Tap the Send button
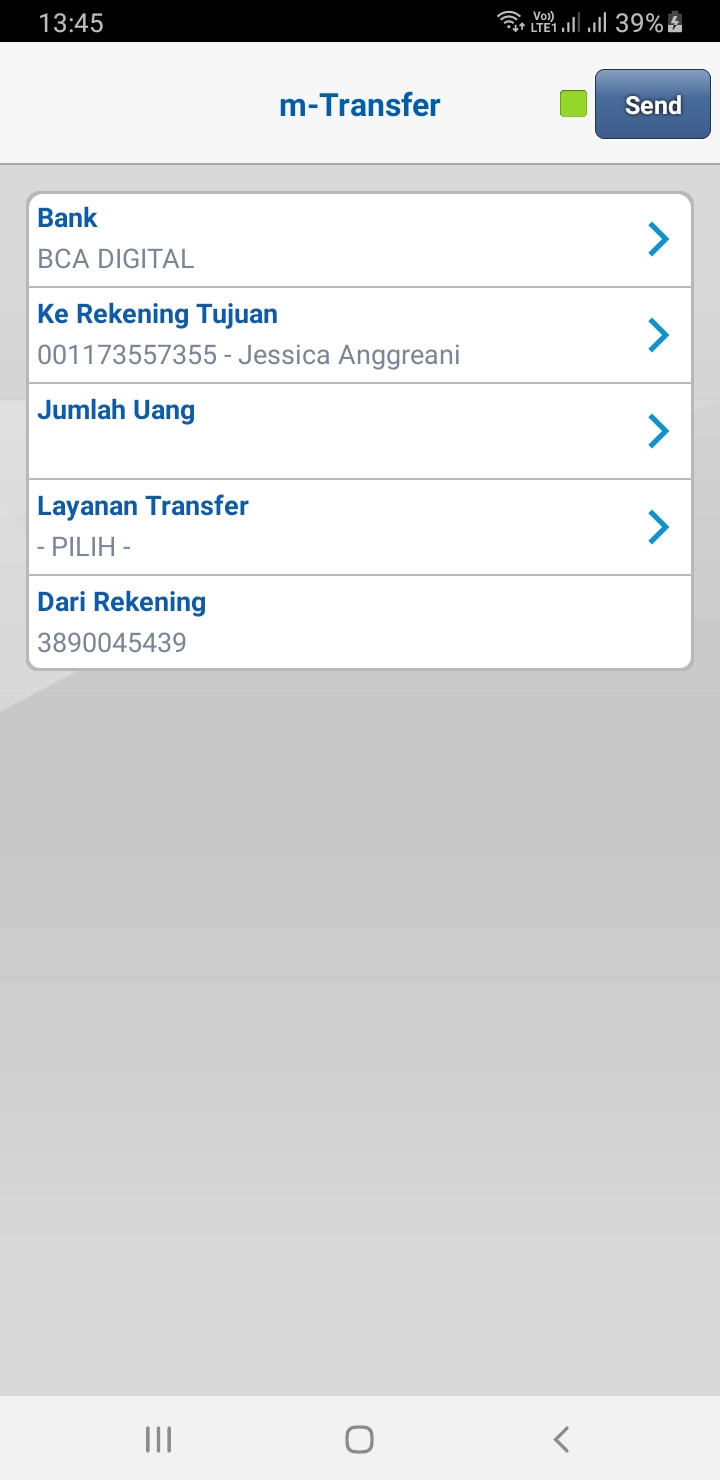The height and width of the screenshot is (1480, 720). (x=652, y=104)
